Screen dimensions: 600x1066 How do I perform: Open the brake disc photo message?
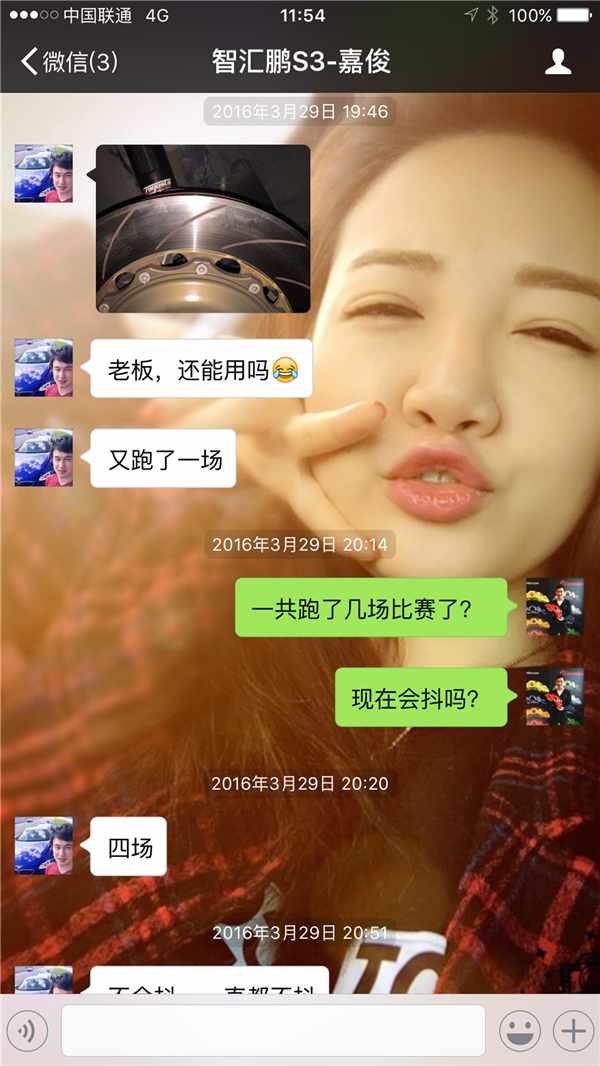(x=202, y=229)
